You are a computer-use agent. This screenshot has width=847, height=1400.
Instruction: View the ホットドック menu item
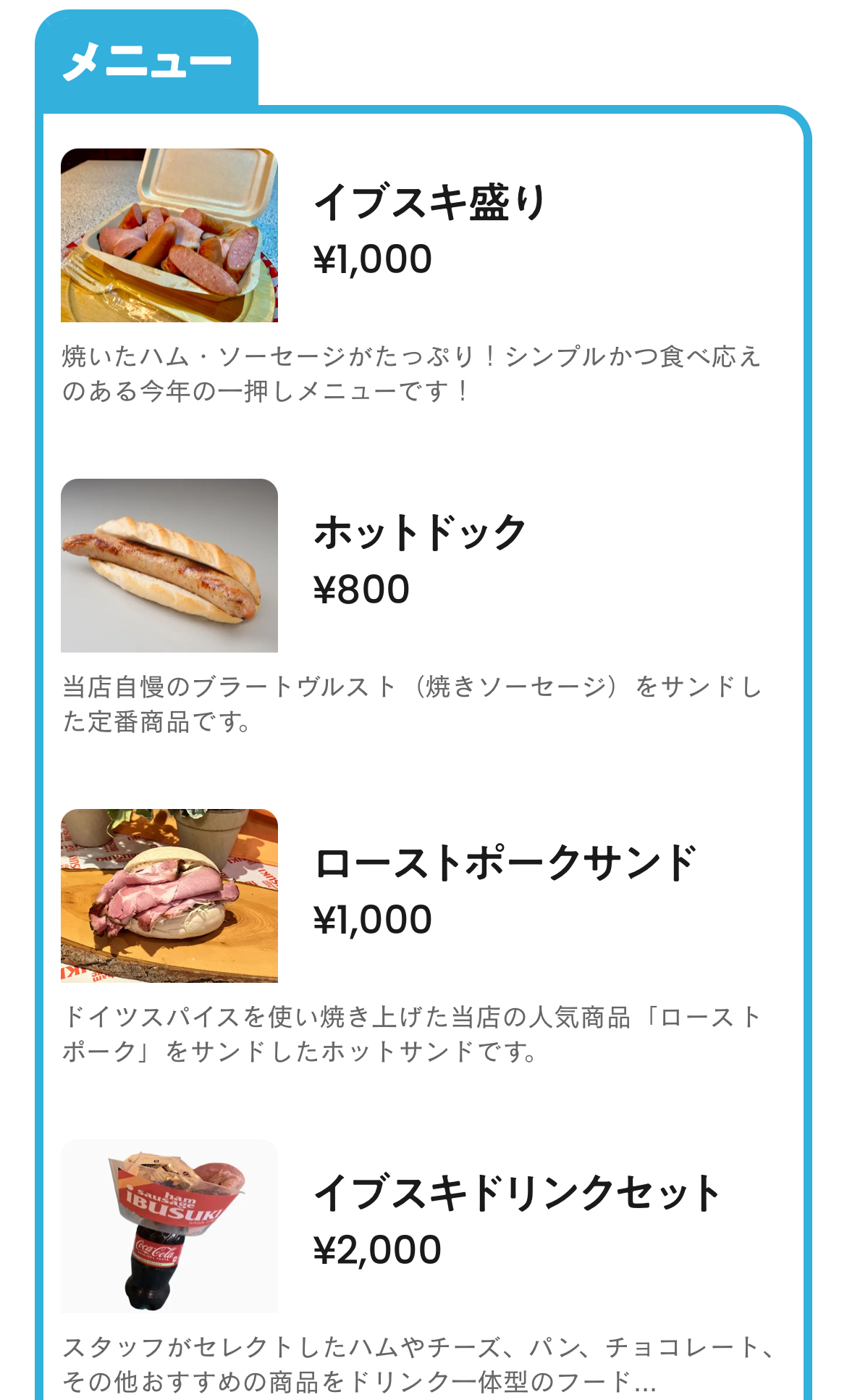click(420, 532)
